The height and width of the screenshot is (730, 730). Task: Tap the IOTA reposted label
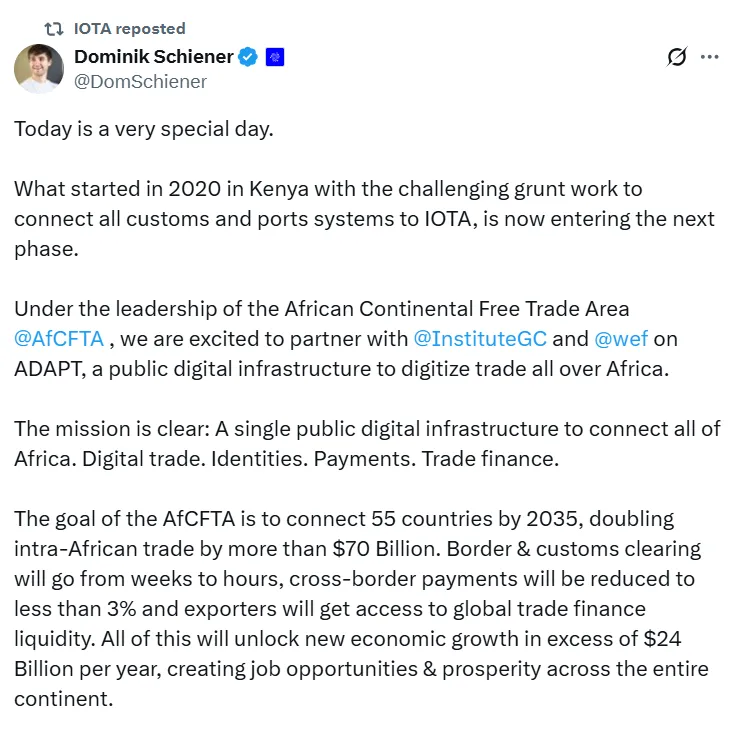click(x=129, y=28)
